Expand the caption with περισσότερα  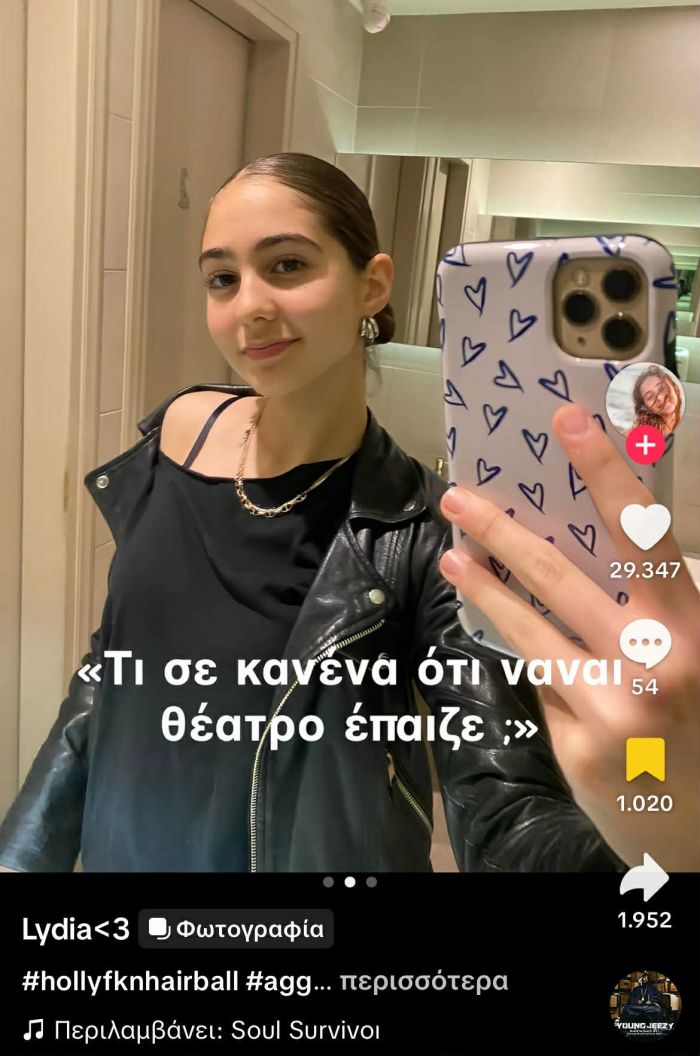424,981
